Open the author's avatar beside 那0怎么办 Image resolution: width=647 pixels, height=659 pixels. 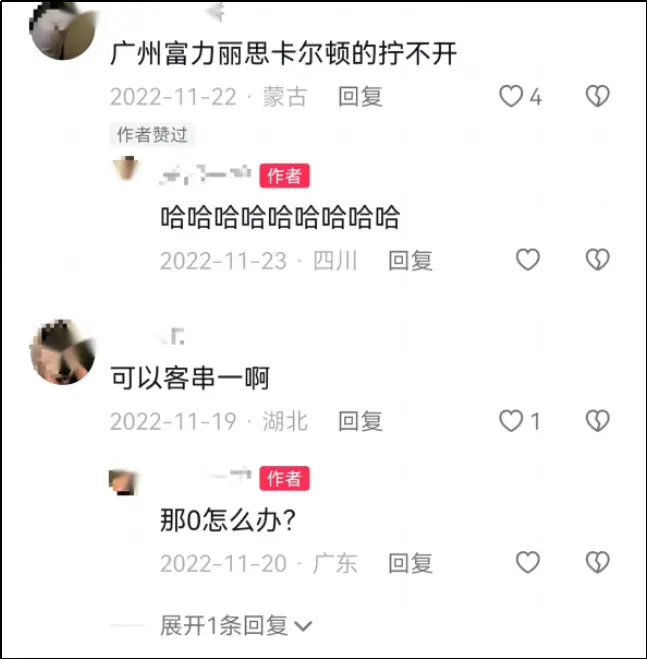[123, 482]
